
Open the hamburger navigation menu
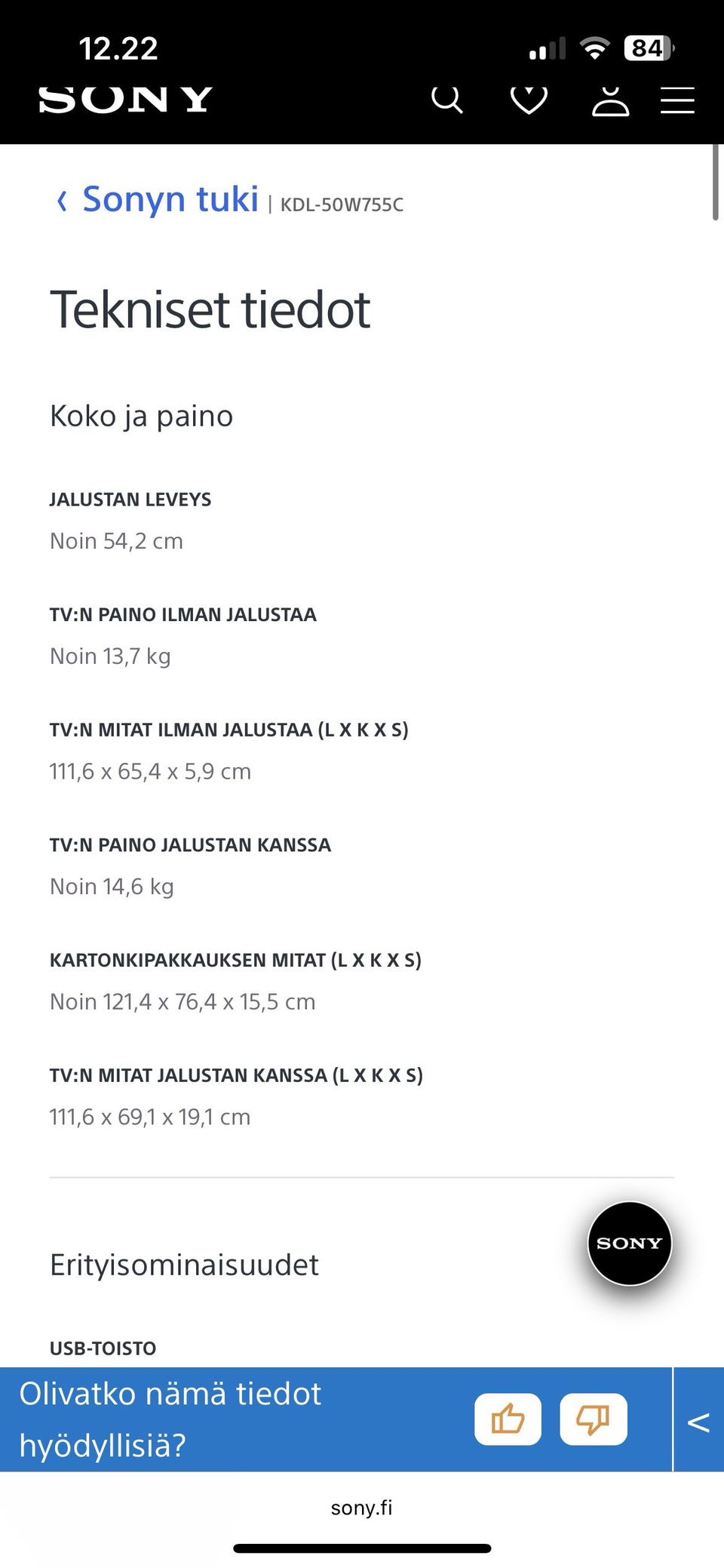(x=677, y=99)
